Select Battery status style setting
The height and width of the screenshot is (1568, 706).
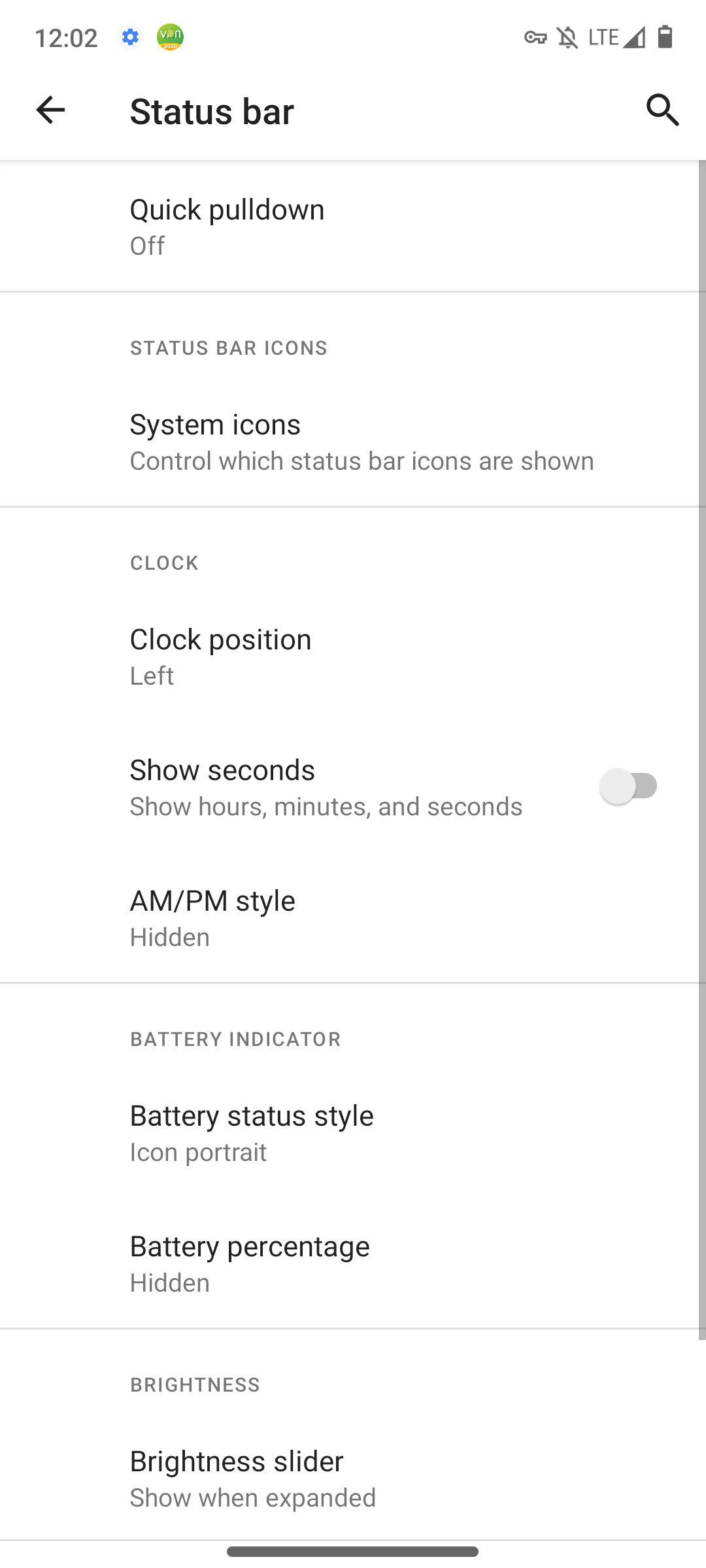353,1133
